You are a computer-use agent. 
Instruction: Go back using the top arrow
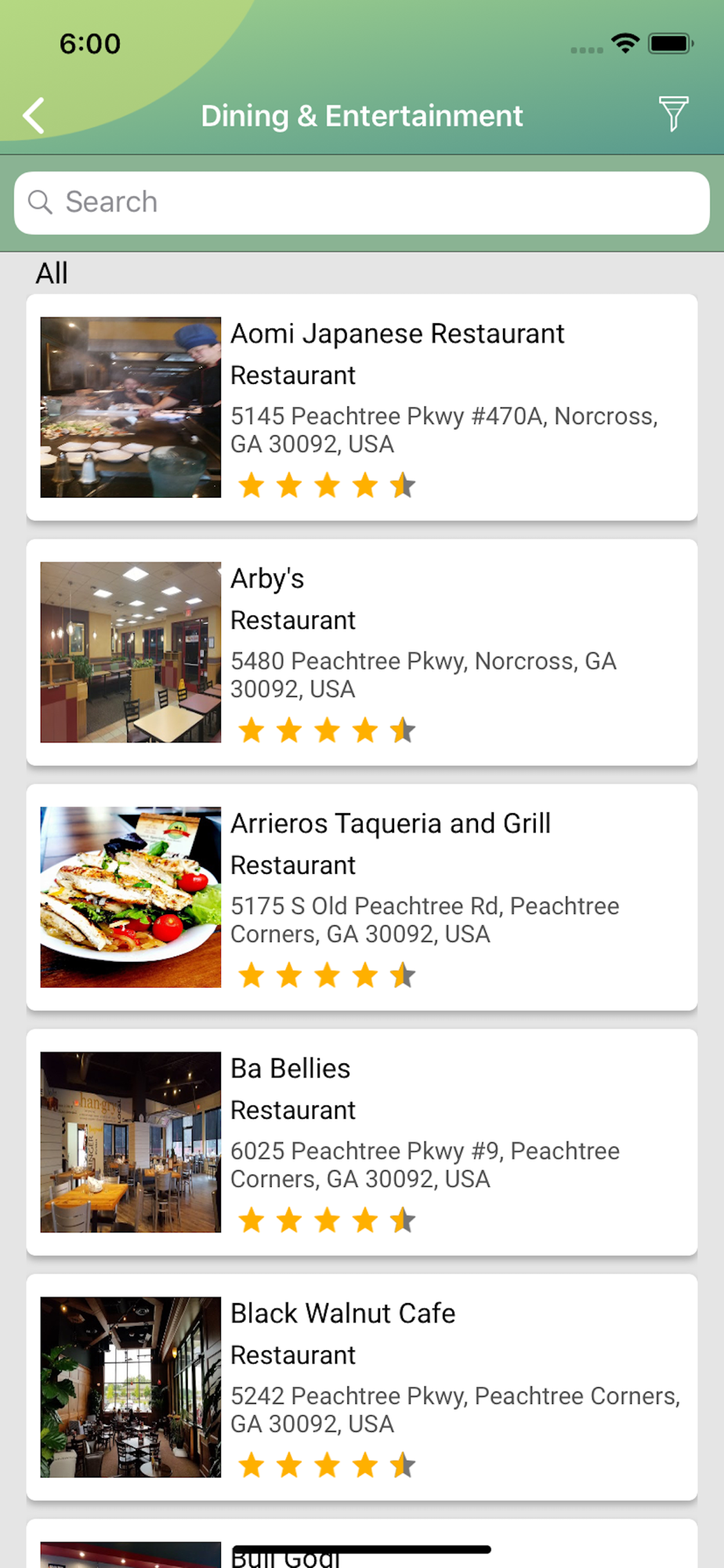coord(34,116)
